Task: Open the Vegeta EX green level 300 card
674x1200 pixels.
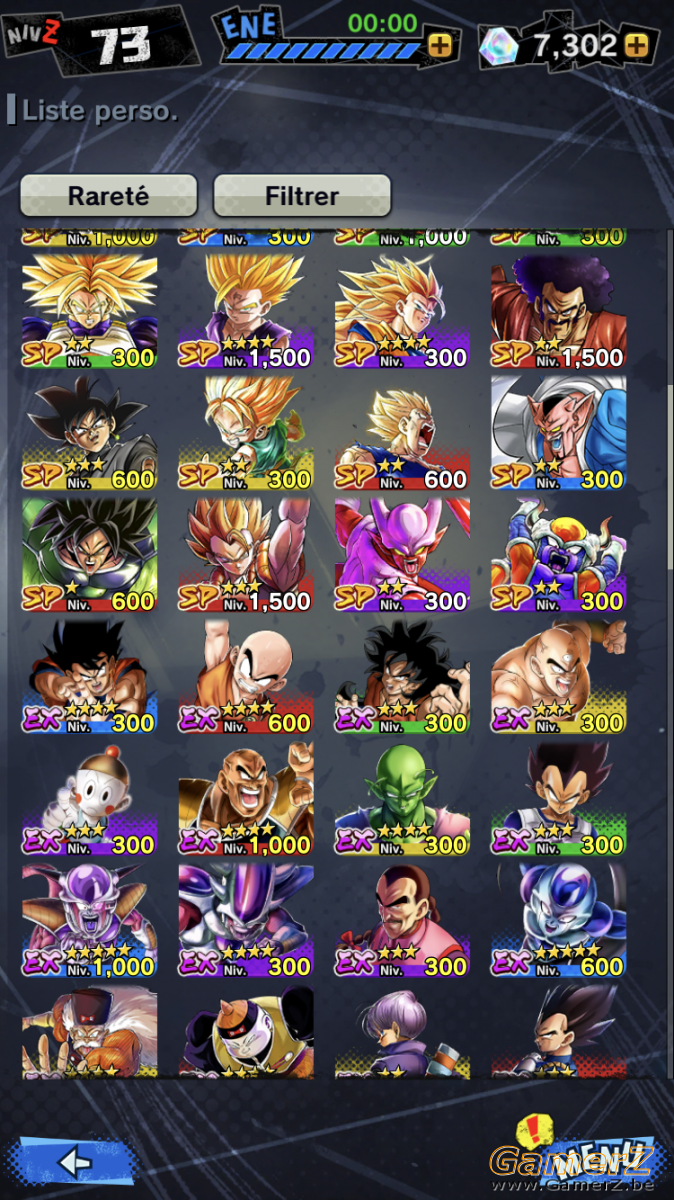Action: tap(558, 798)
